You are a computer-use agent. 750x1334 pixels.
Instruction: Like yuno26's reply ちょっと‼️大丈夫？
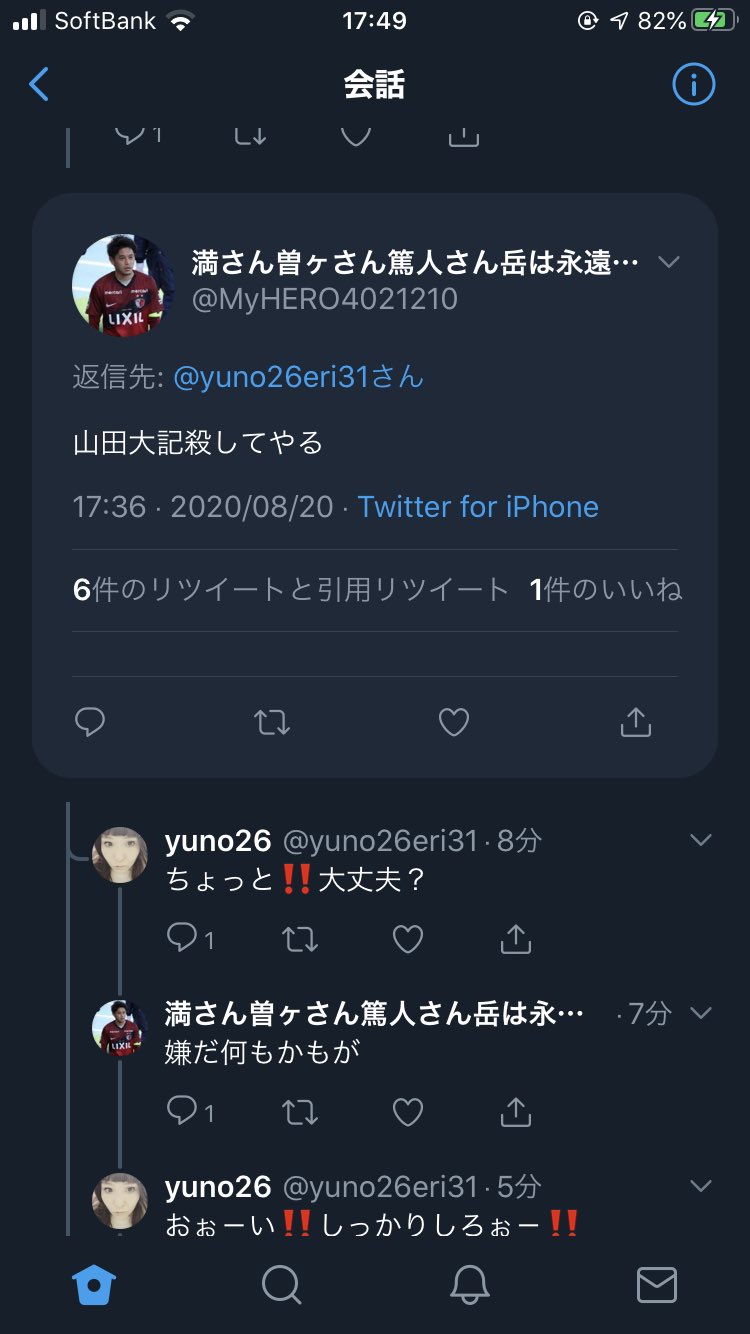point(408,938)
